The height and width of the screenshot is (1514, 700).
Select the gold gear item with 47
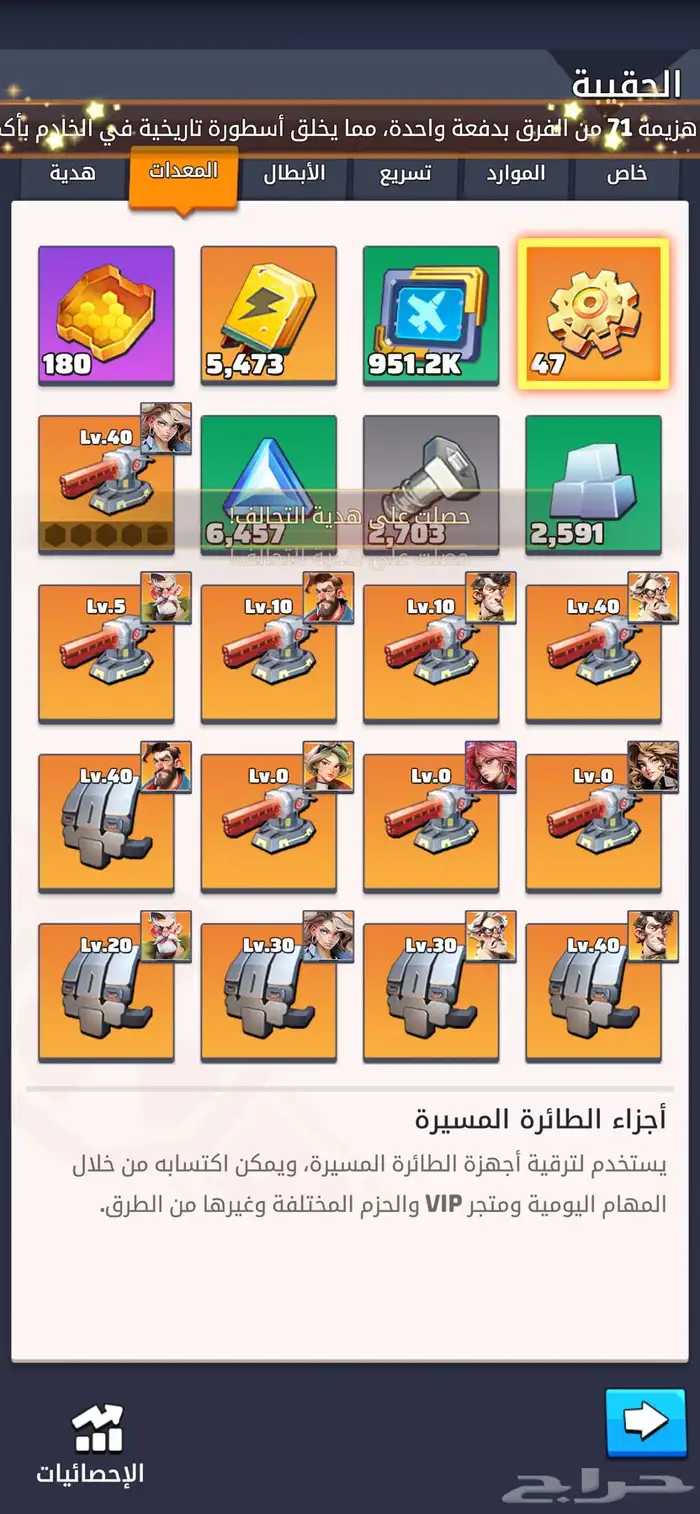(x=593, y=314)
